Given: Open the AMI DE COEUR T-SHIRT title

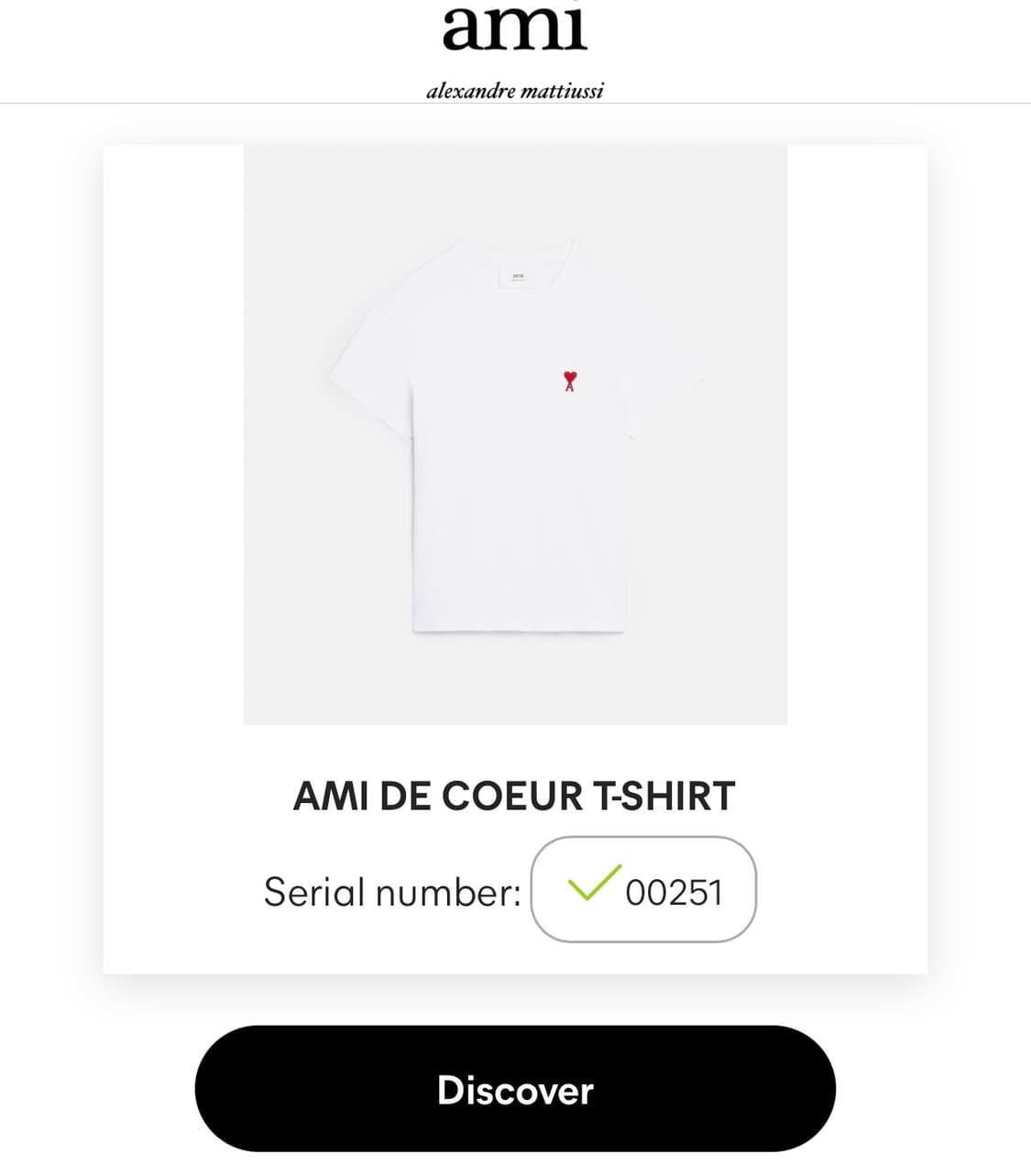Looking at the screenshot, I should pyautogui.click(x=515, y=796).
